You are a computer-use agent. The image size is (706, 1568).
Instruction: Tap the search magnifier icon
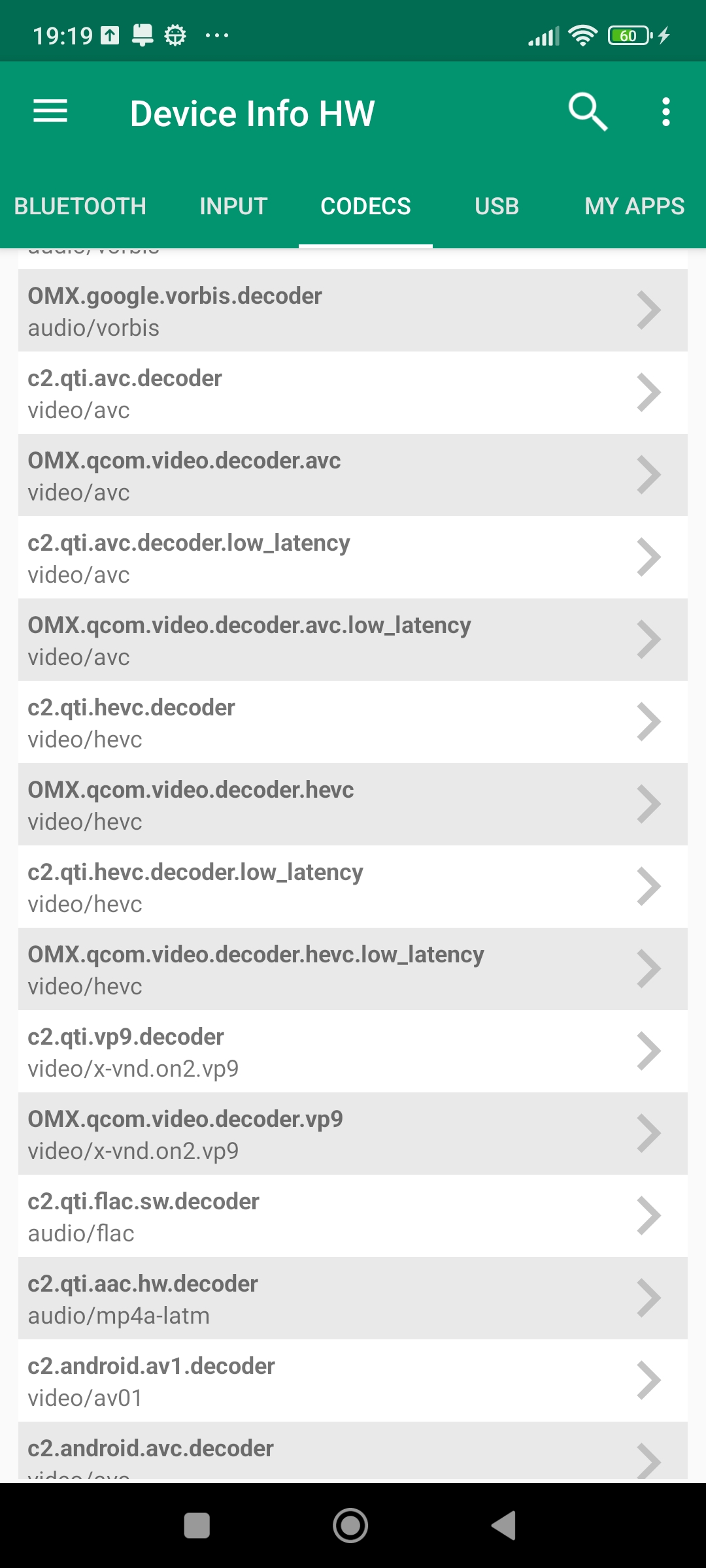[x=587, y=112]
